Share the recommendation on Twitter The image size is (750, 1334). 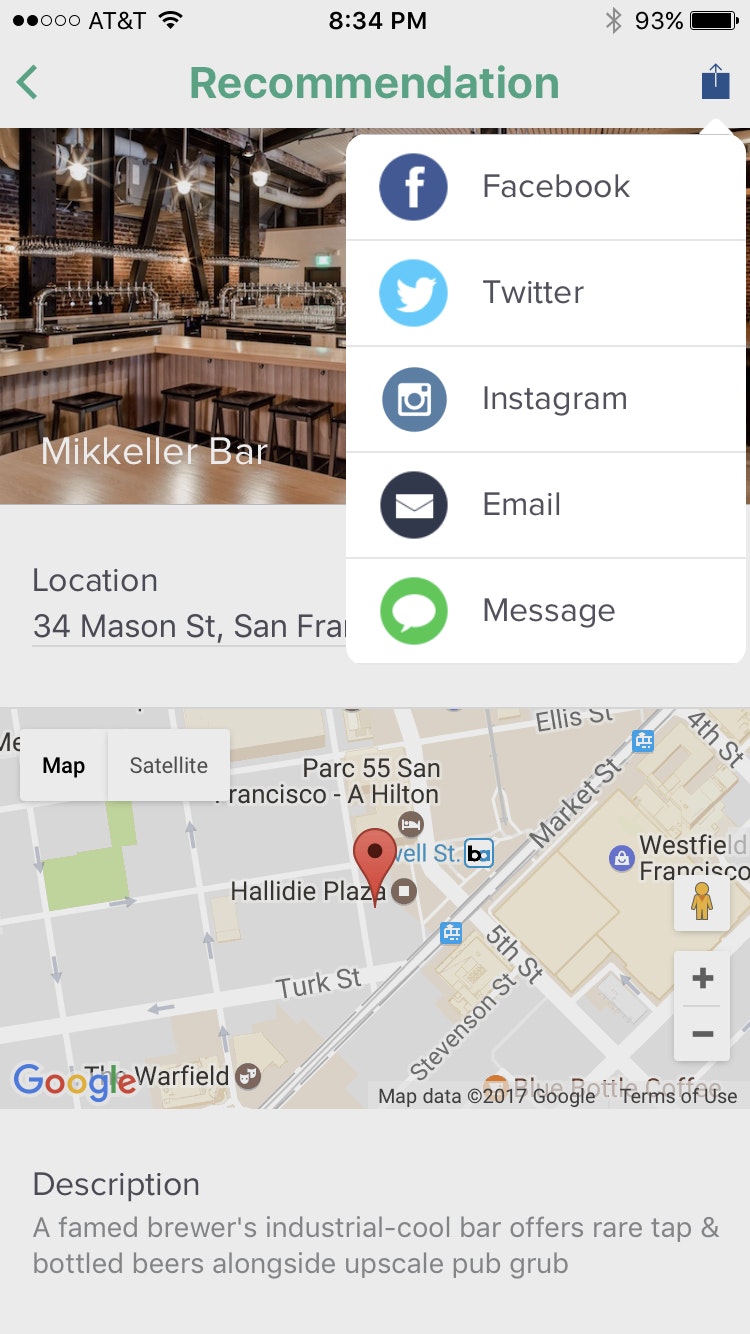pos(545,293)
